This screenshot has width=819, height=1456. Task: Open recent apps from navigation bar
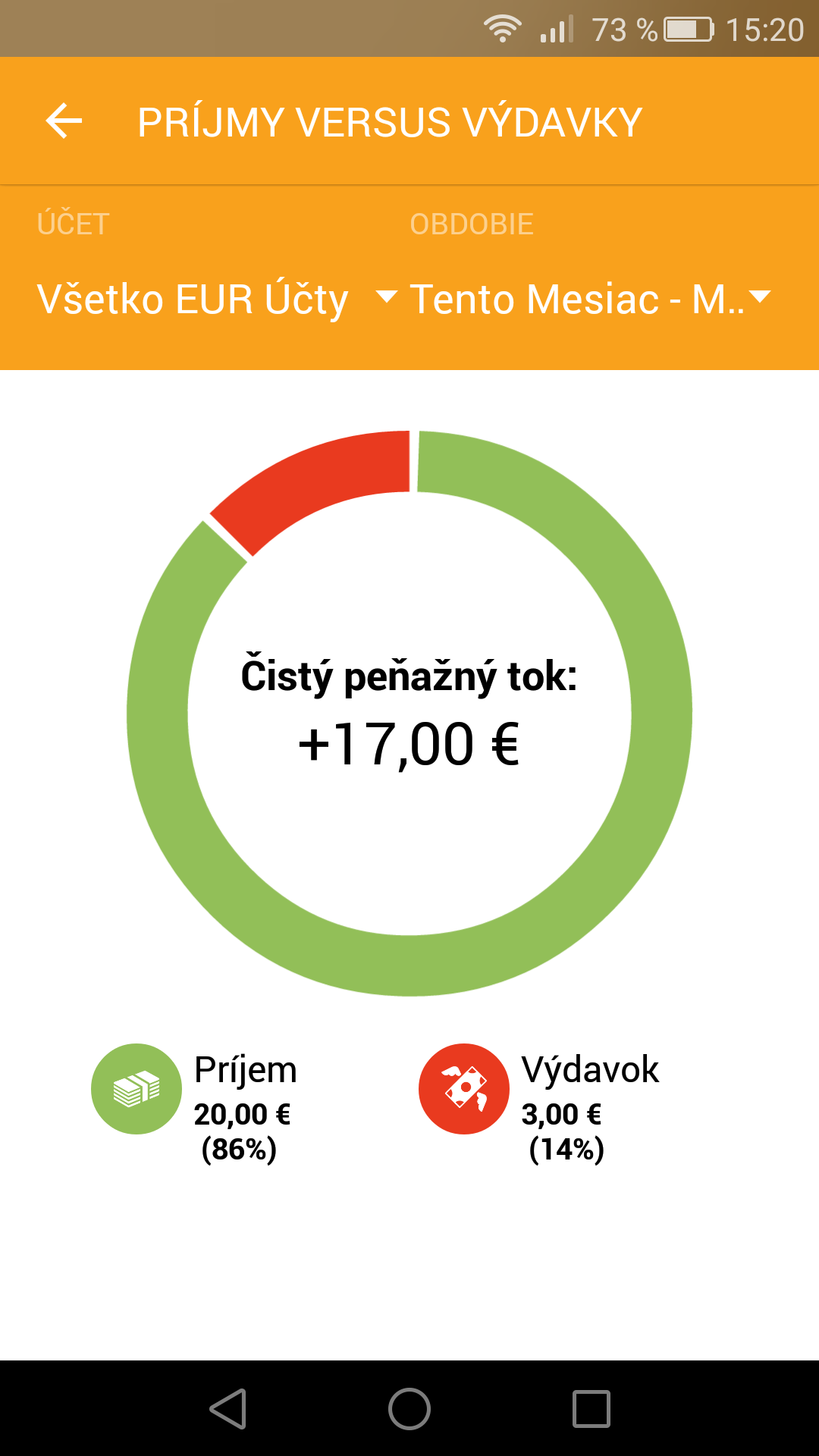[x=591, y=1409]
